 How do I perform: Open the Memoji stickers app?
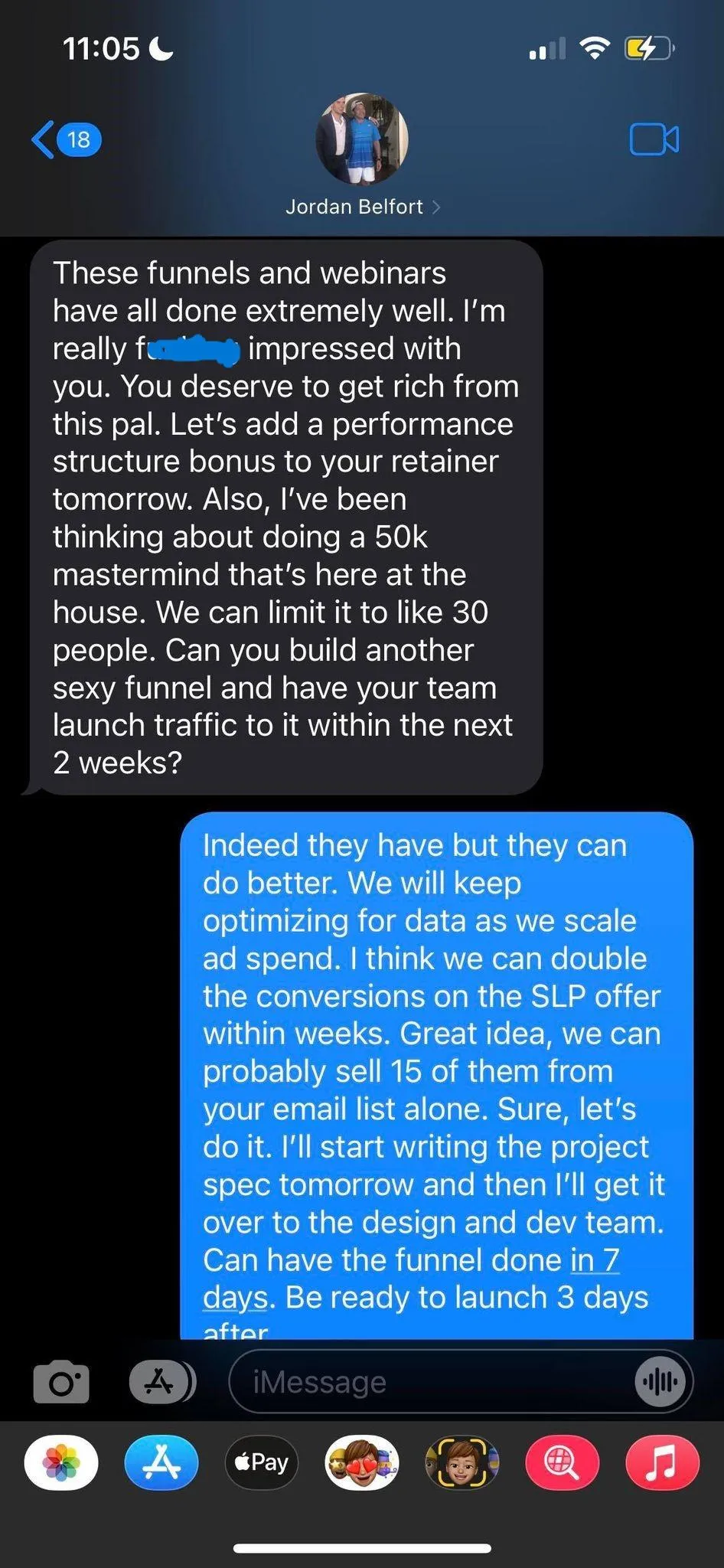click(x=362, y=1463)
